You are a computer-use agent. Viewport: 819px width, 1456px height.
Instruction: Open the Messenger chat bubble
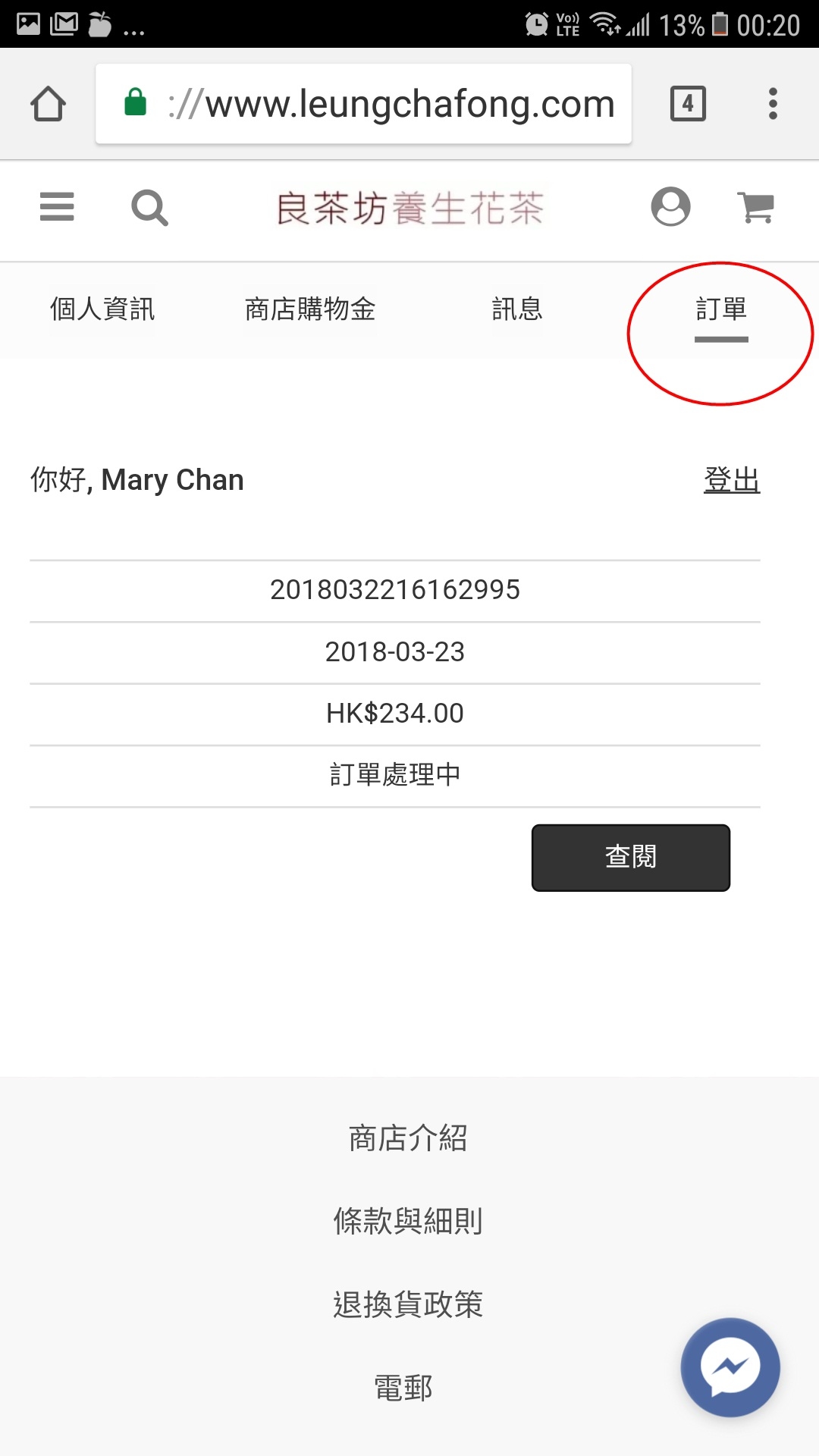tap(730, 1367)
